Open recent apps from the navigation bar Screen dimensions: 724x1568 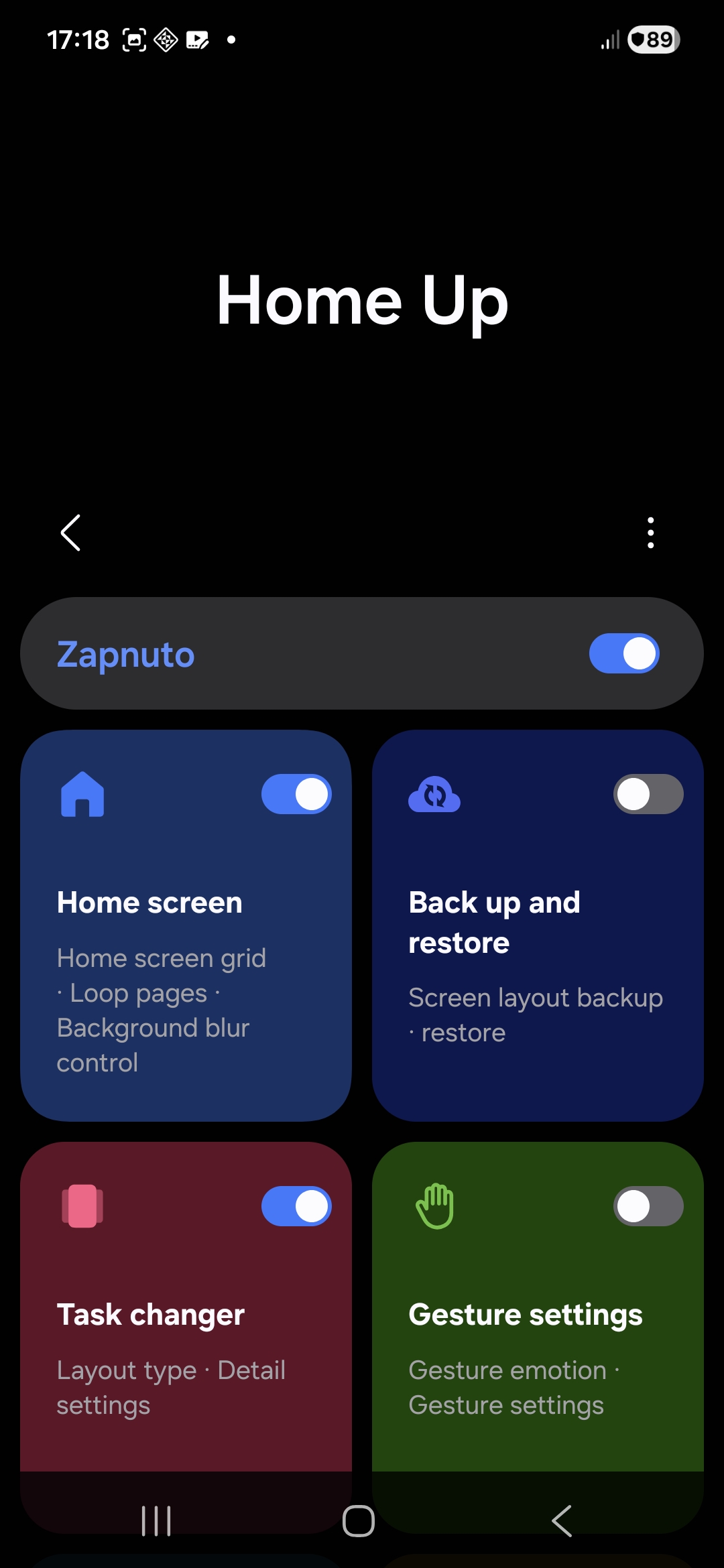[156, 1521]
